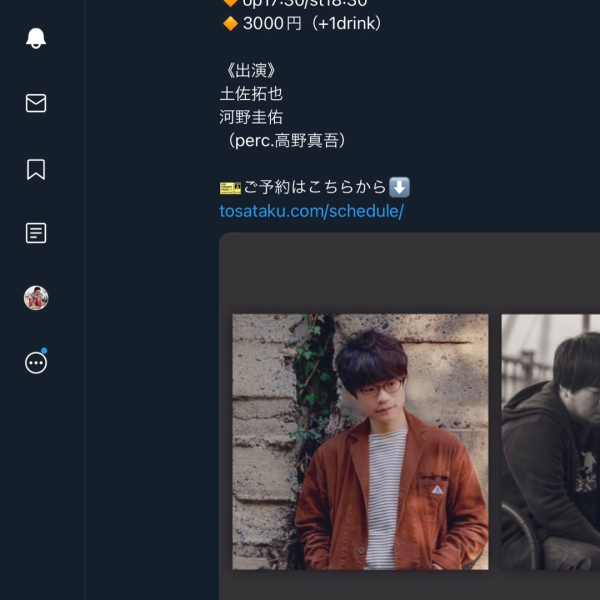Open saved bookmarks
The height and width of the screenshot is (600, 600).
(36, 169)
